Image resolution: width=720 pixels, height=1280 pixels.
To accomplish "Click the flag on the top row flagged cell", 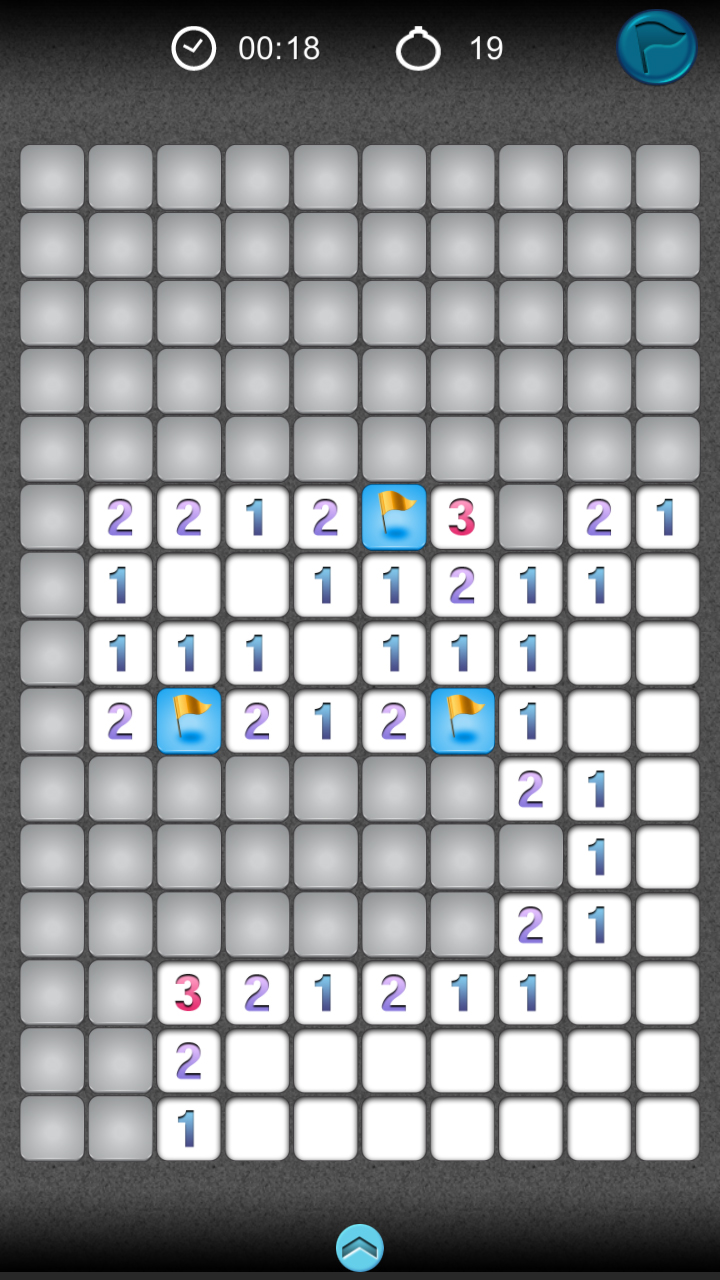I will coord(394,517).
